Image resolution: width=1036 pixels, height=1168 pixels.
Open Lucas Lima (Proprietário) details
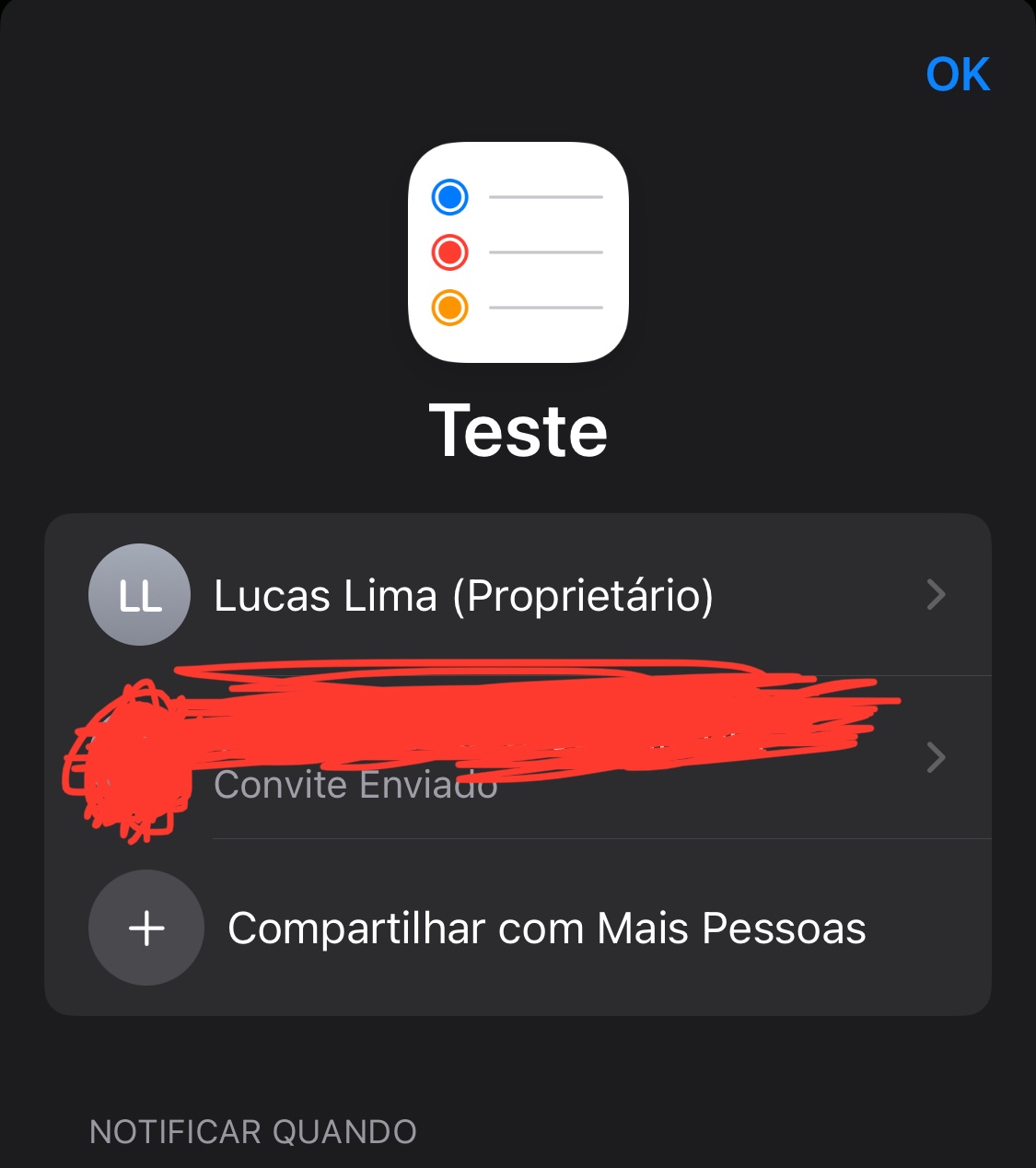coord(518,595)
